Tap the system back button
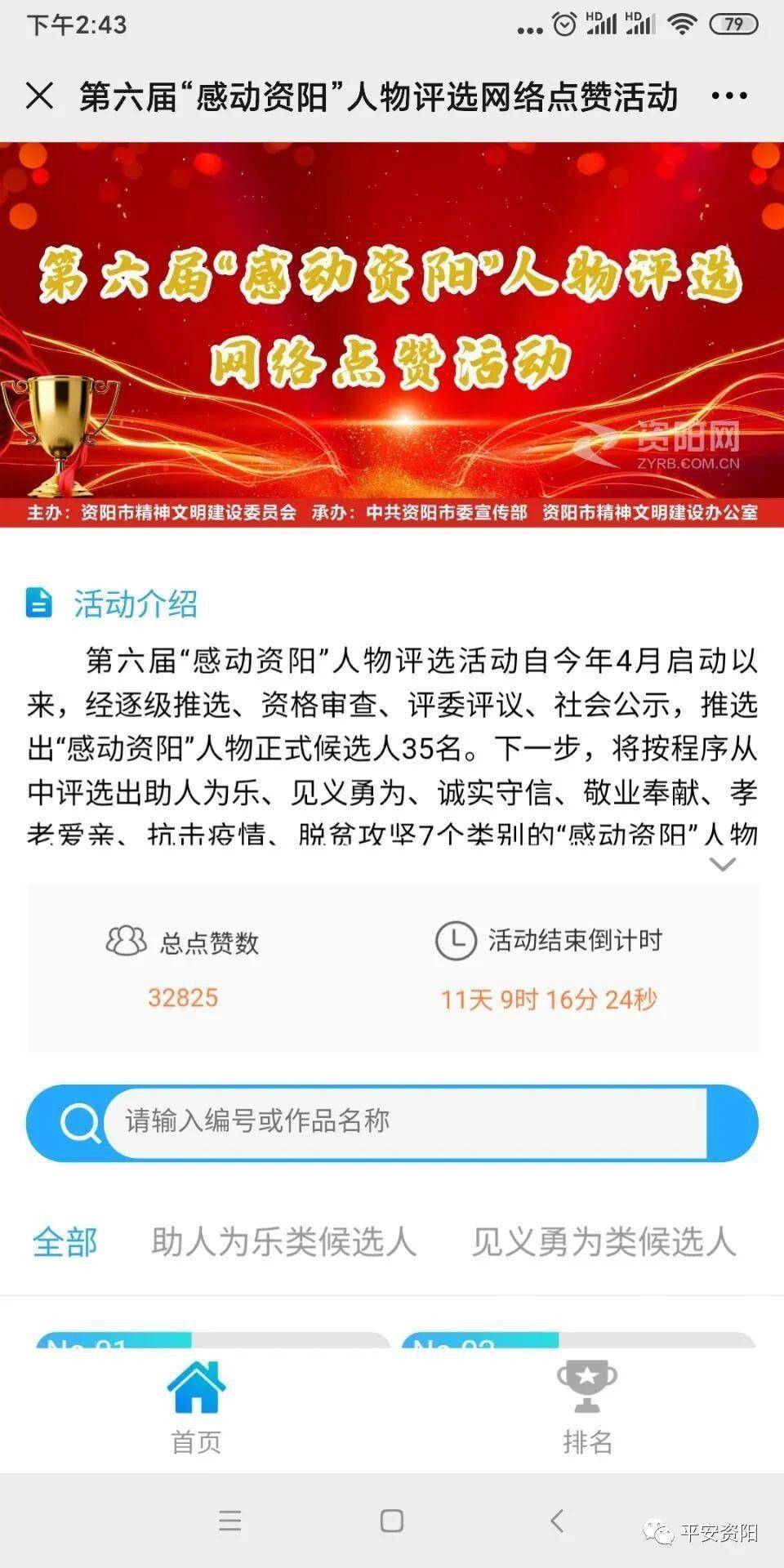 557,1521
